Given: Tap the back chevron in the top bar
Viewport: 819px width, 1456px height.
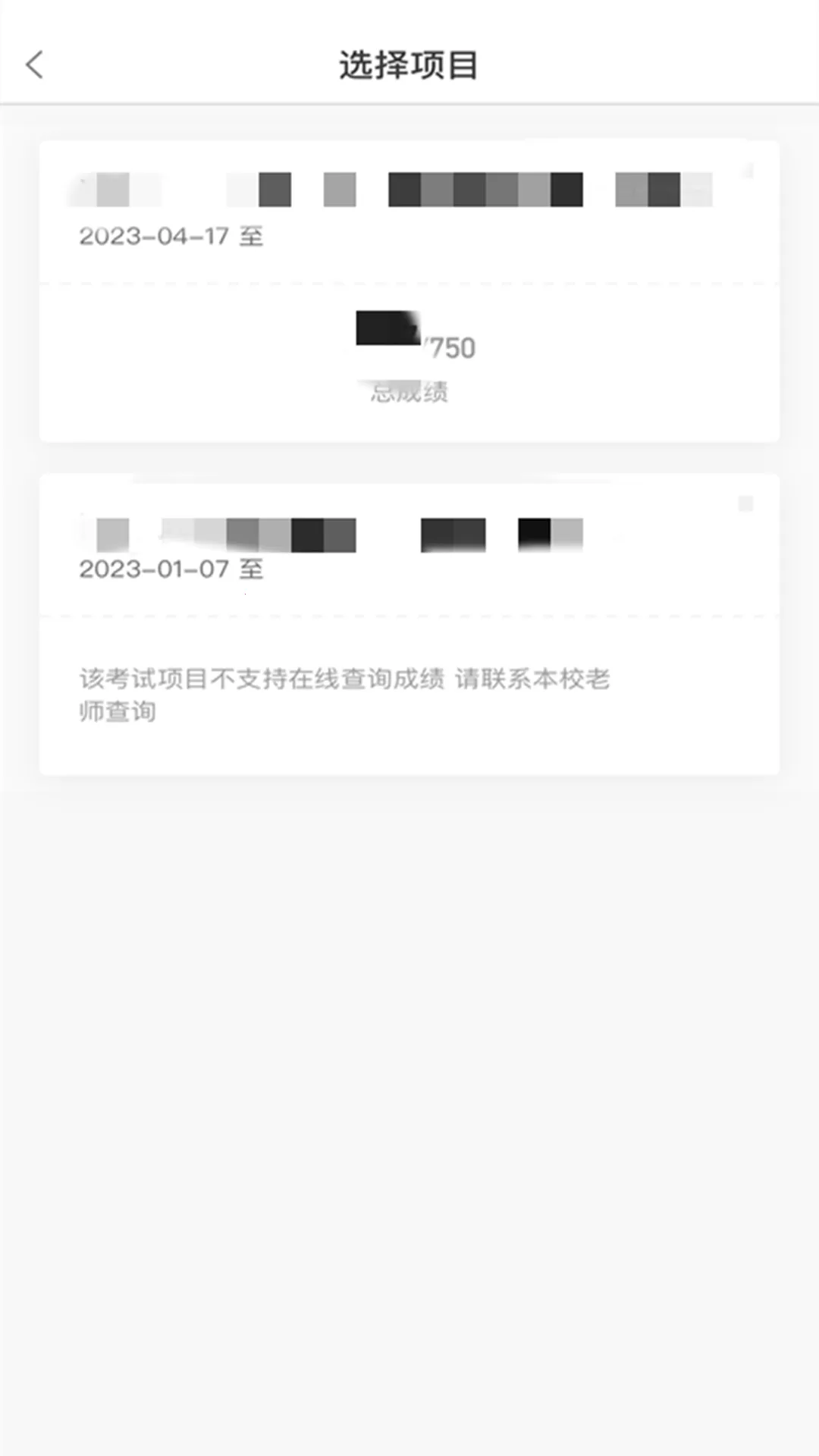Looking at the screenshot, I should pyautogui.click(x=34, y=65).
